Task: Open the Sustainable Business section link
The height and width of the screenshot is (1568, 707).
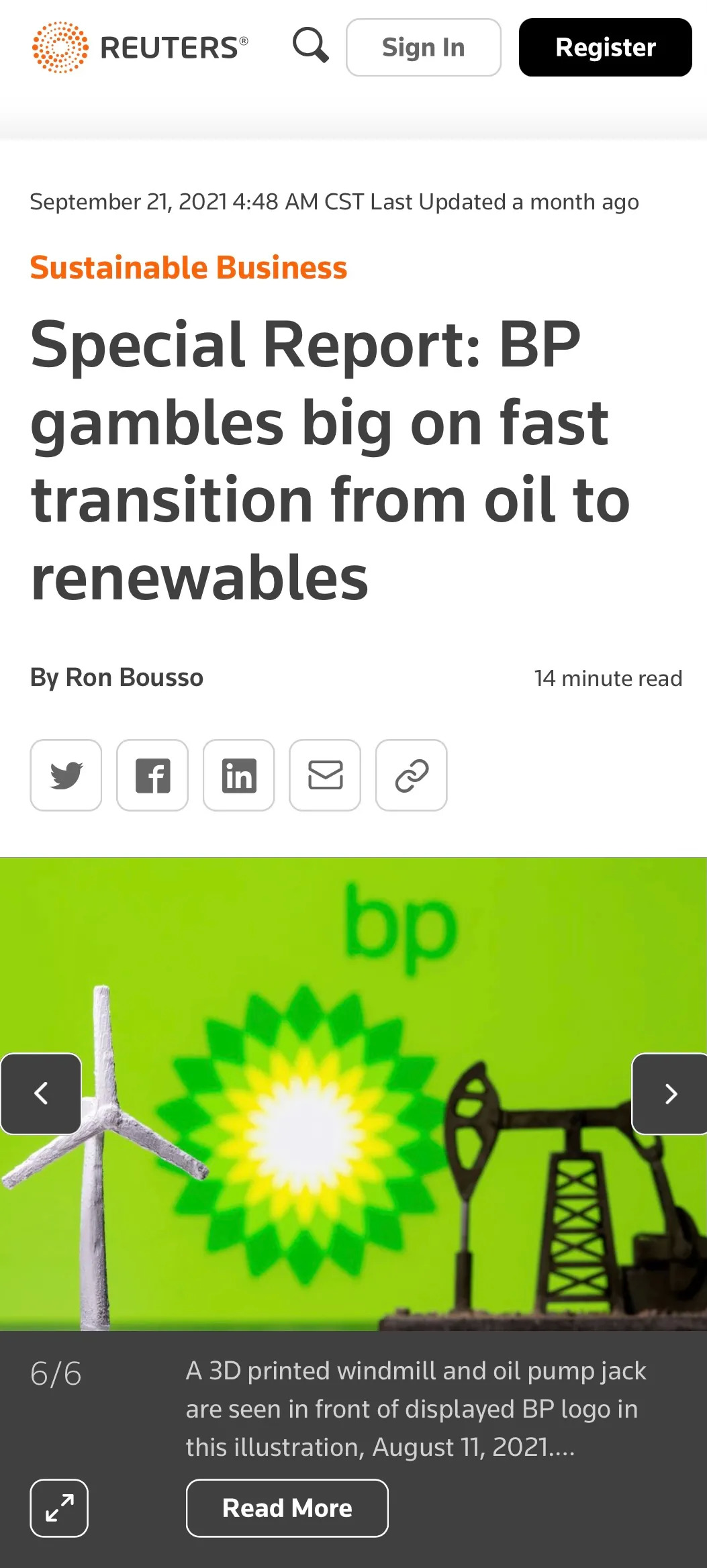Action: 188,268
